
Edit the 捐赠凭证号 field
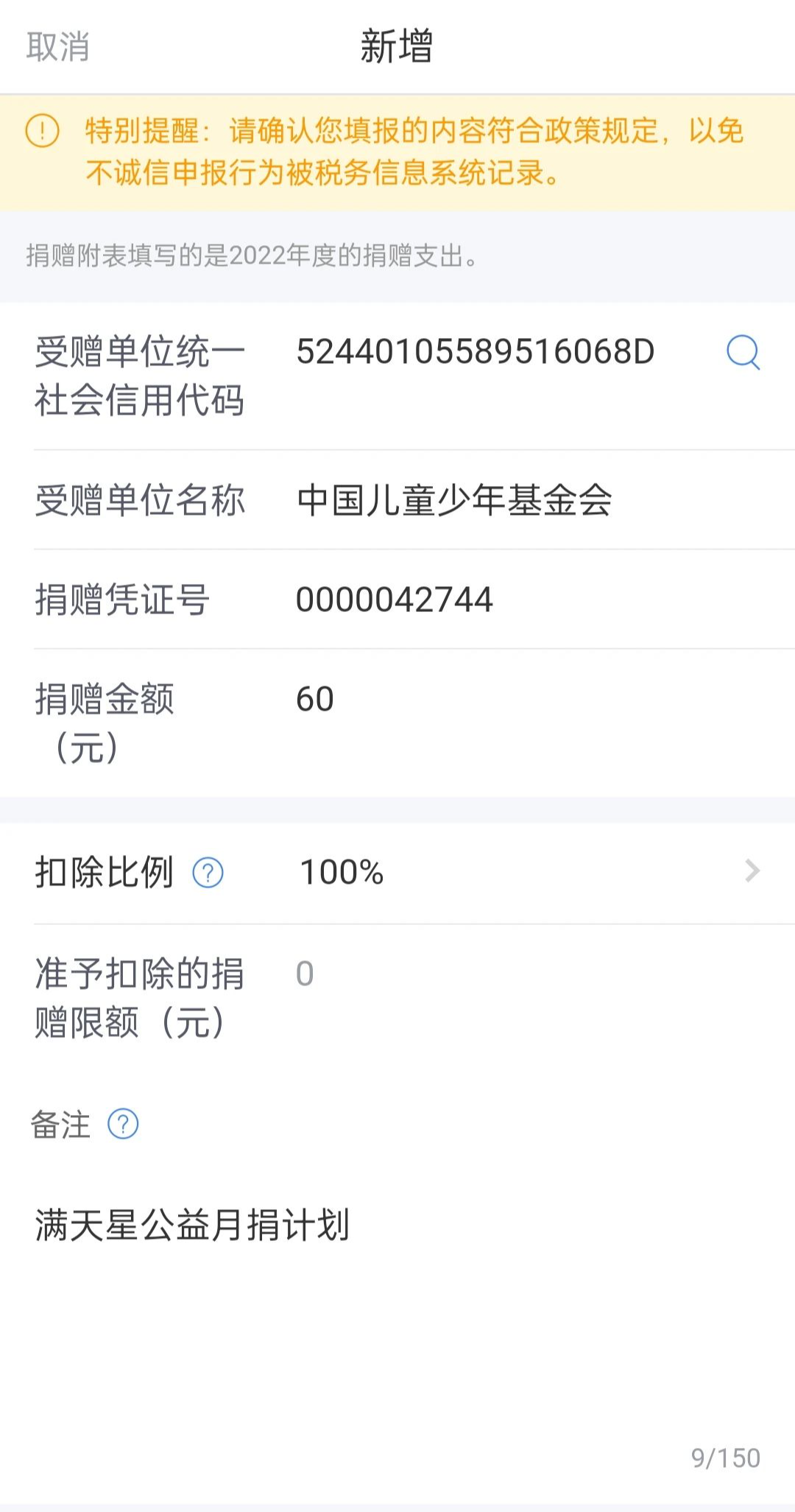click(x=394, y=599)
